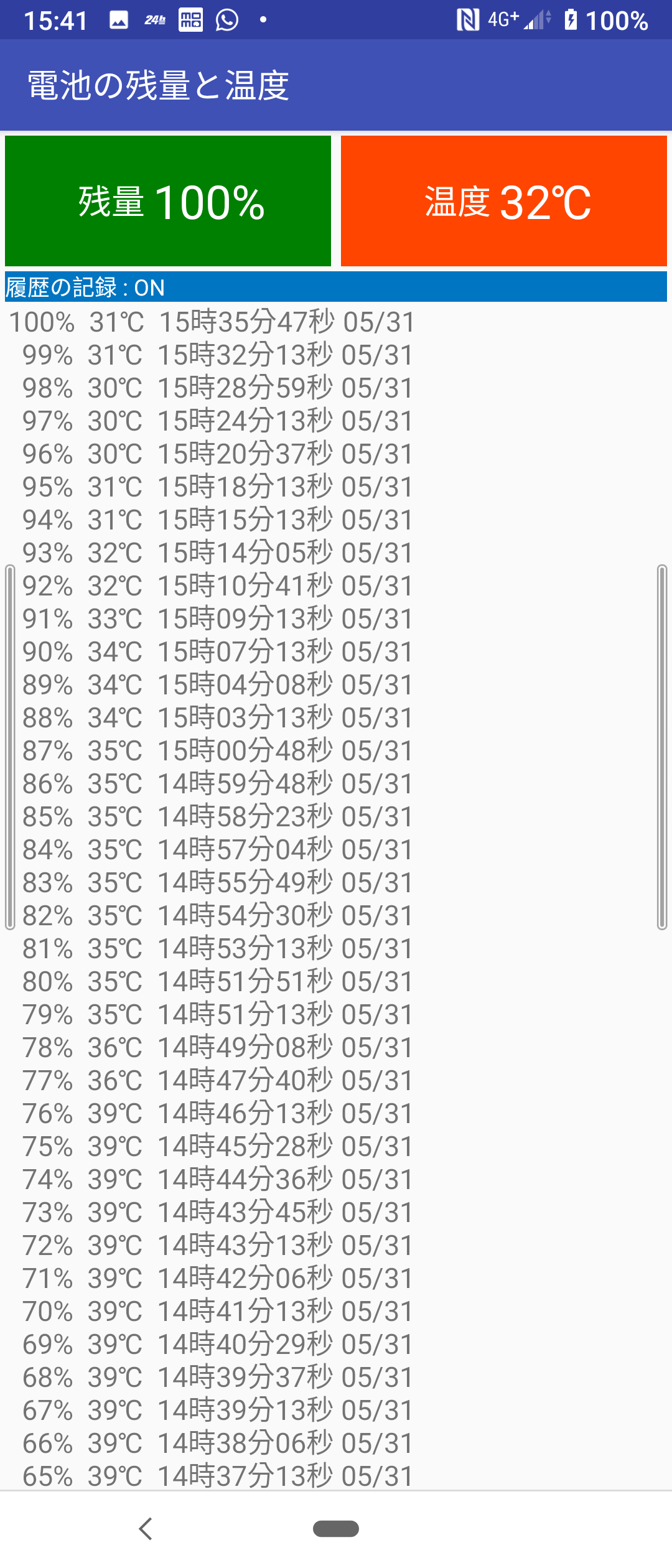Toggle the 履歴の記録 : ON history recording bar
The image size is (672, 1568).
336,287
